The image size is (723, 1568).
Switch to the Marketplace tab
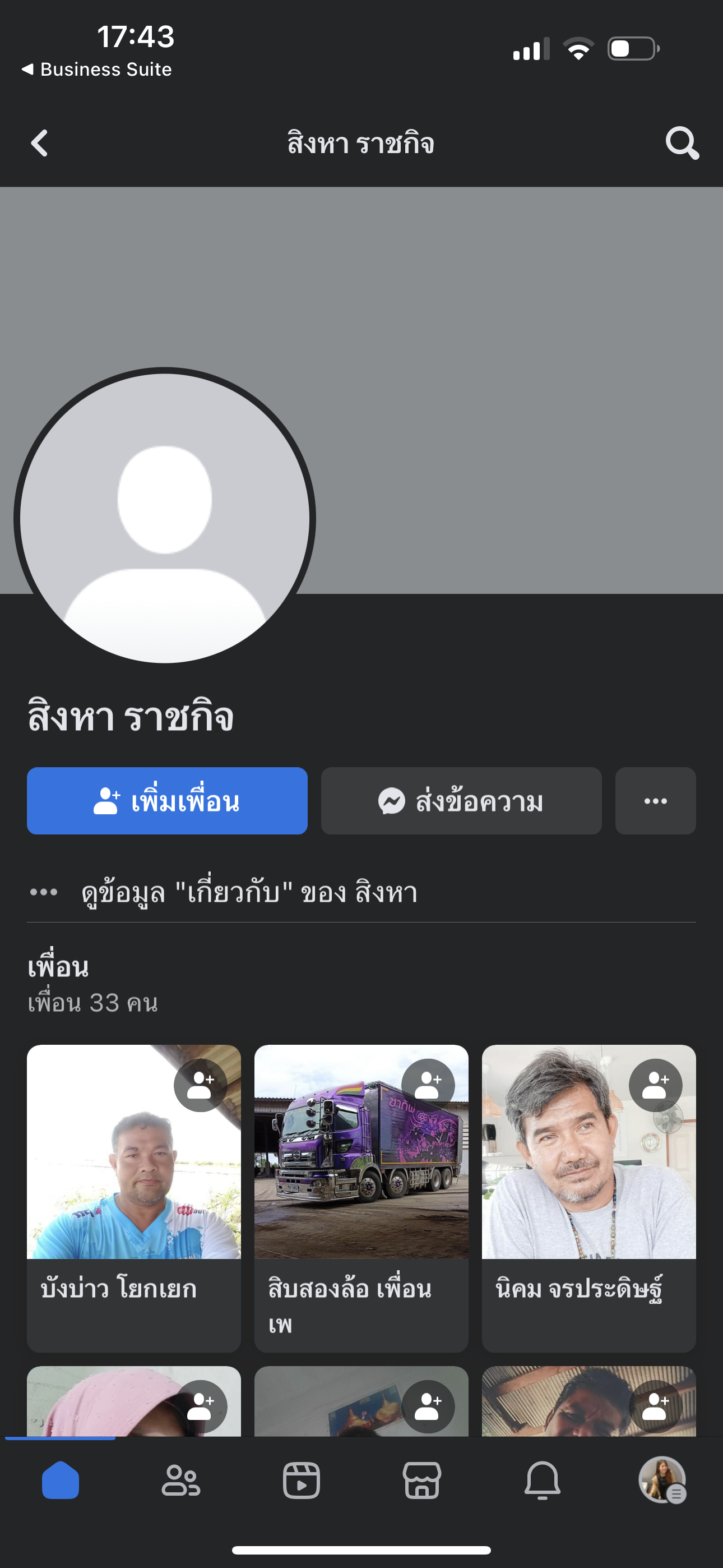(x=421, y=1481)
